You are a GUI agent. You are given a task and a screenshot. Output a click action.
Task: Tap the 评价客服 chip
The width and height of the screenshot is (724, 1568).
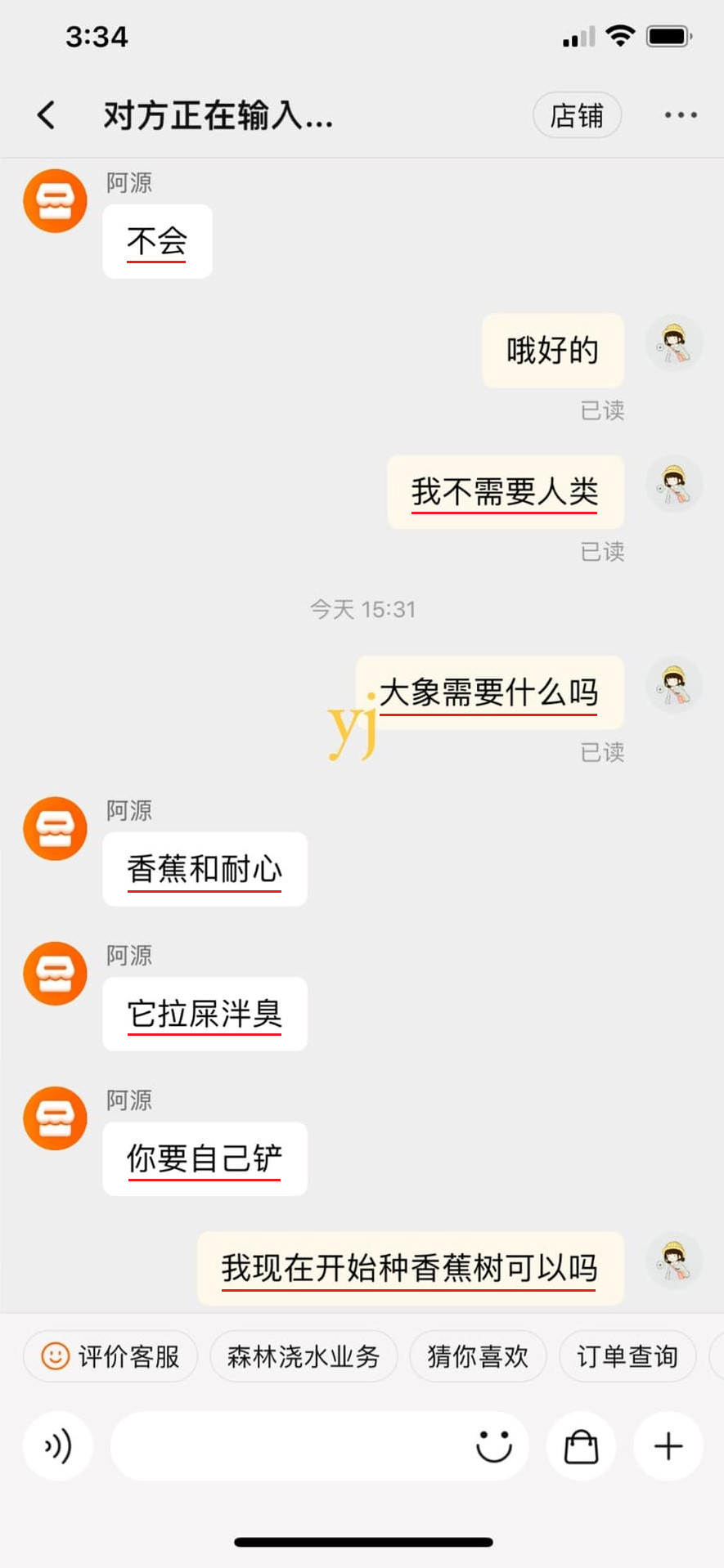(x=110, y=1356)
